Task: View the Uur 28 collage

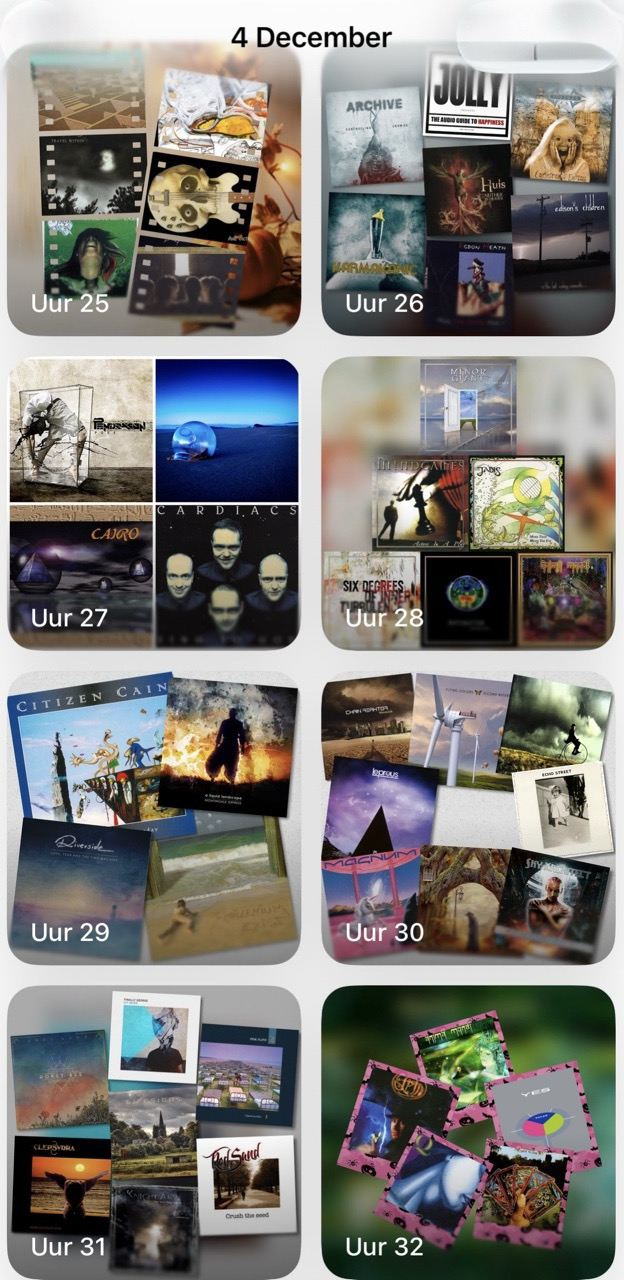Action: pos(468,504)
